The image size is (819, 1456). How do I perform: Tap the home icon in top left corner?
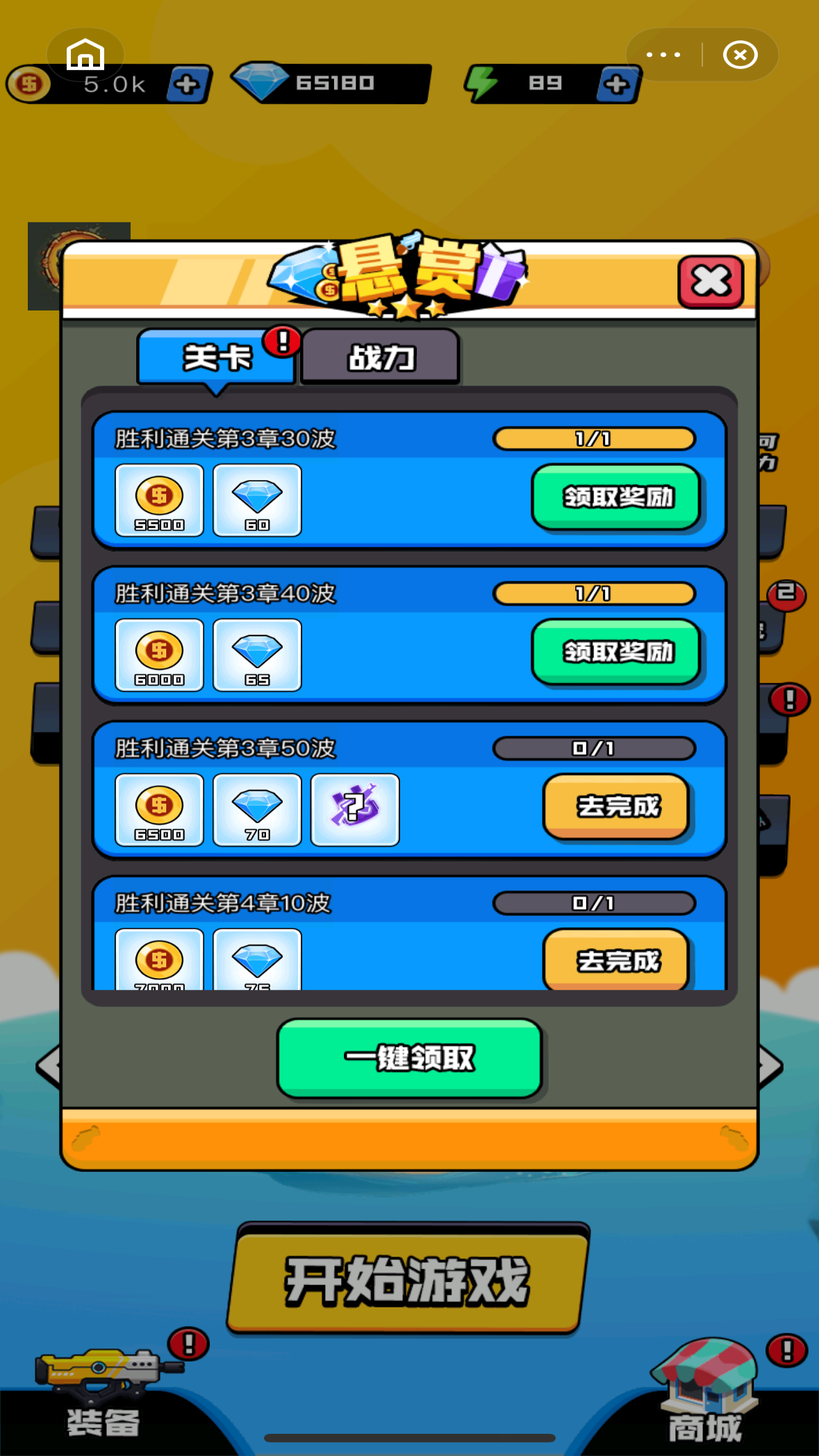[85, 54]
